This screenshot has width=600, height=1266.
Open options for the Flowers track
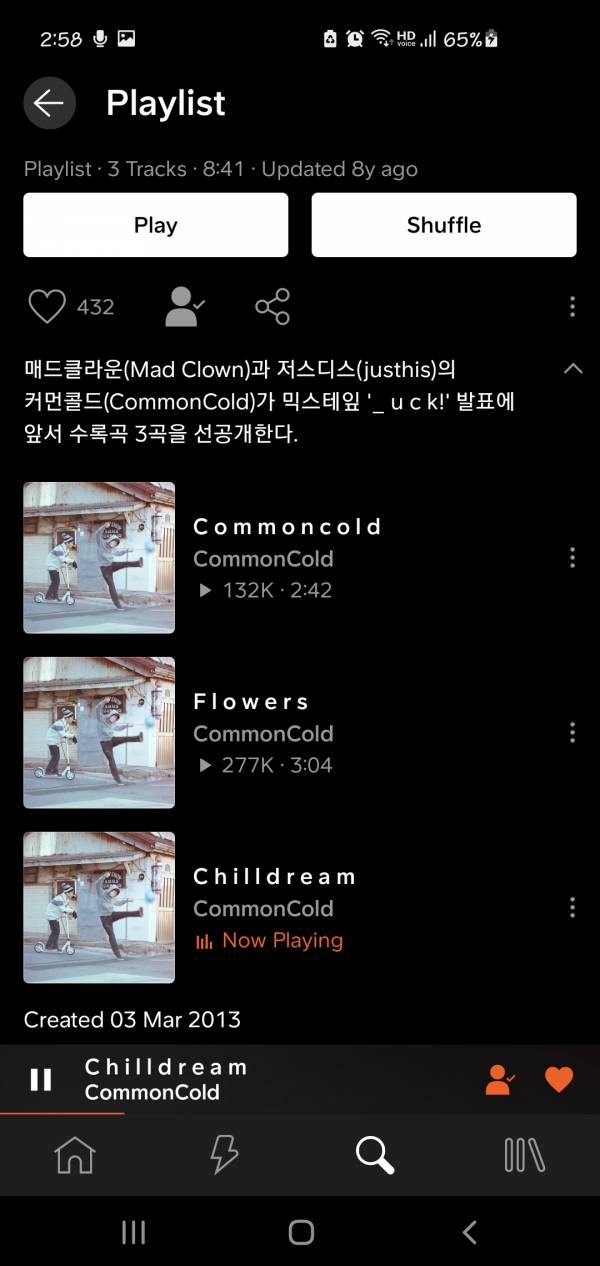coord(572,732)
